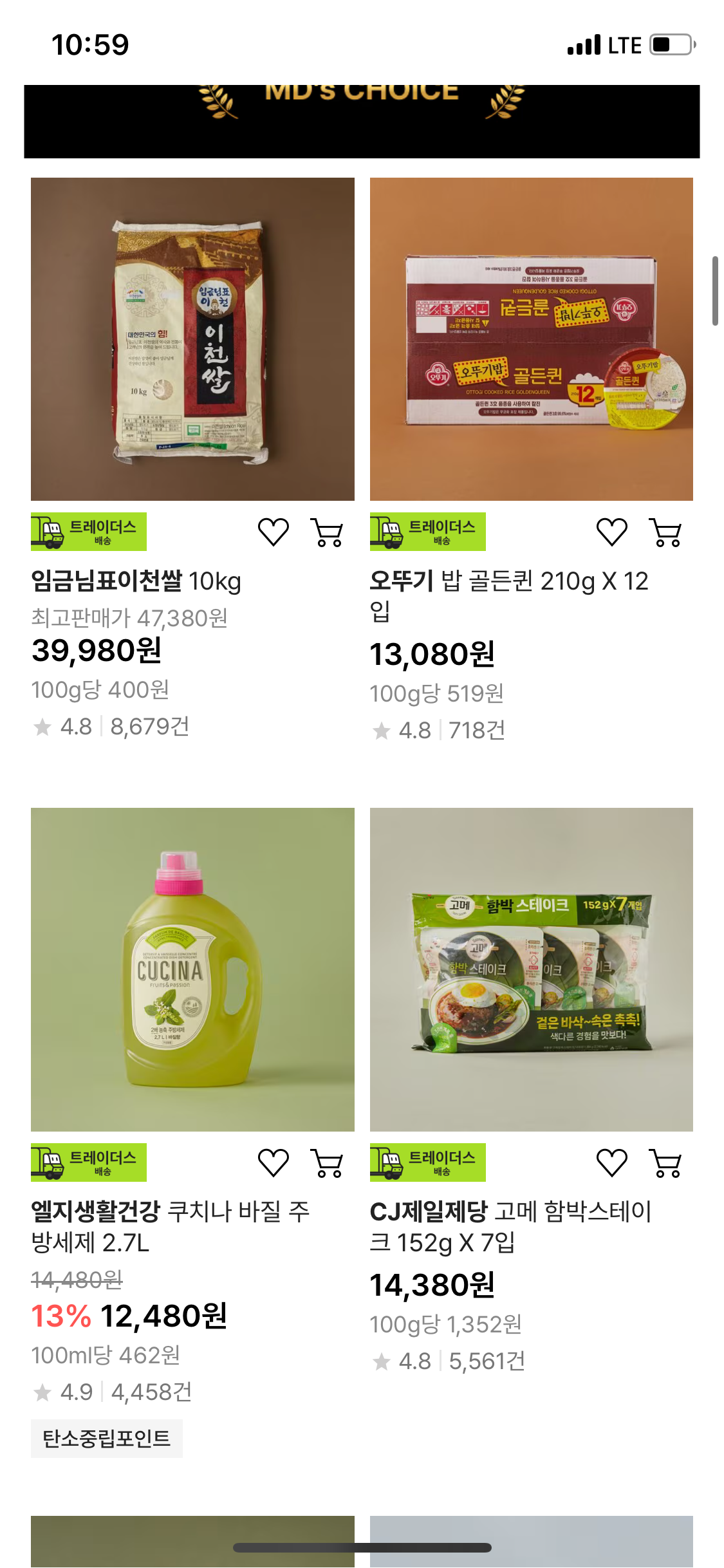Open the 임금님표이천쌀 10kg product image

point(192,339)
